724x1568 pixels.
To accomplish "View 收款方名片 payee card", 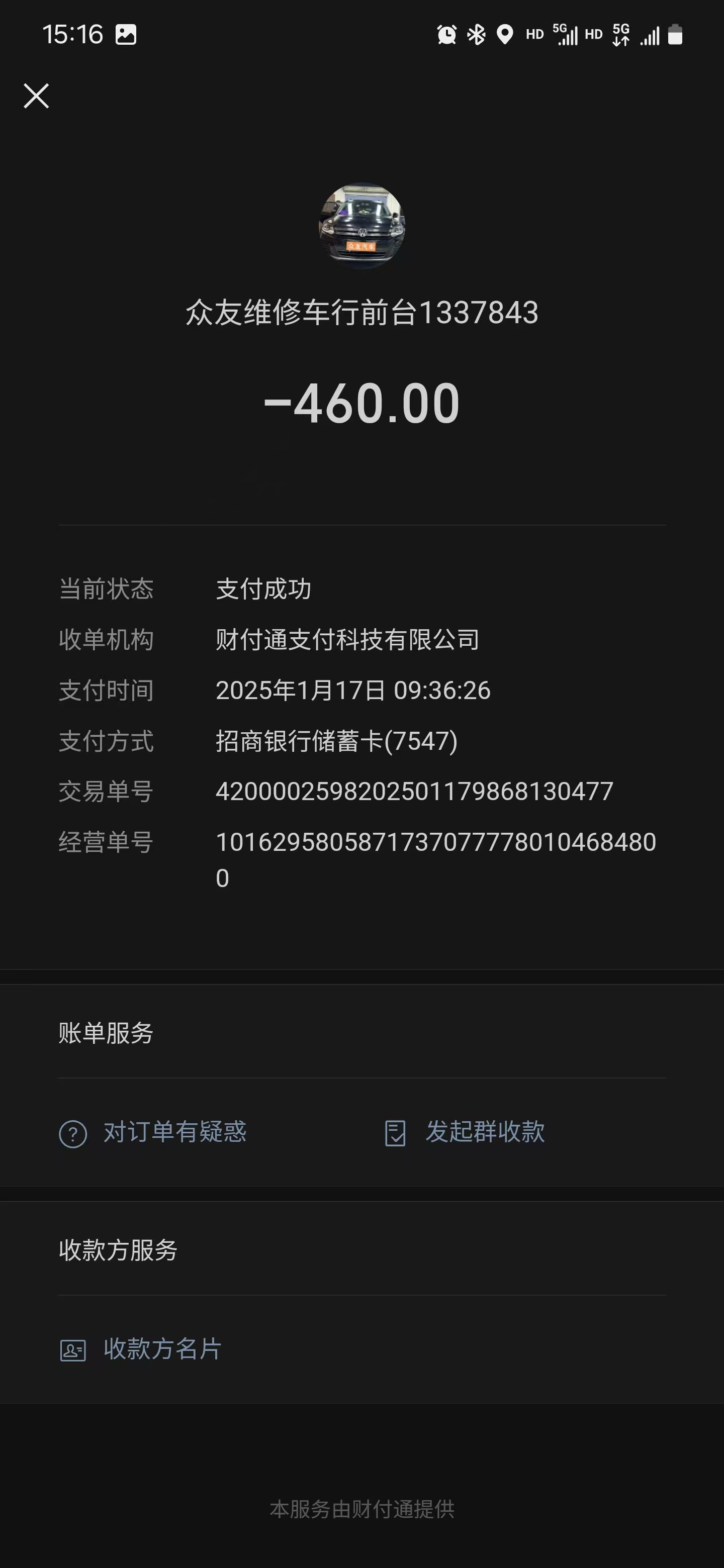I will coord(141,1349).
